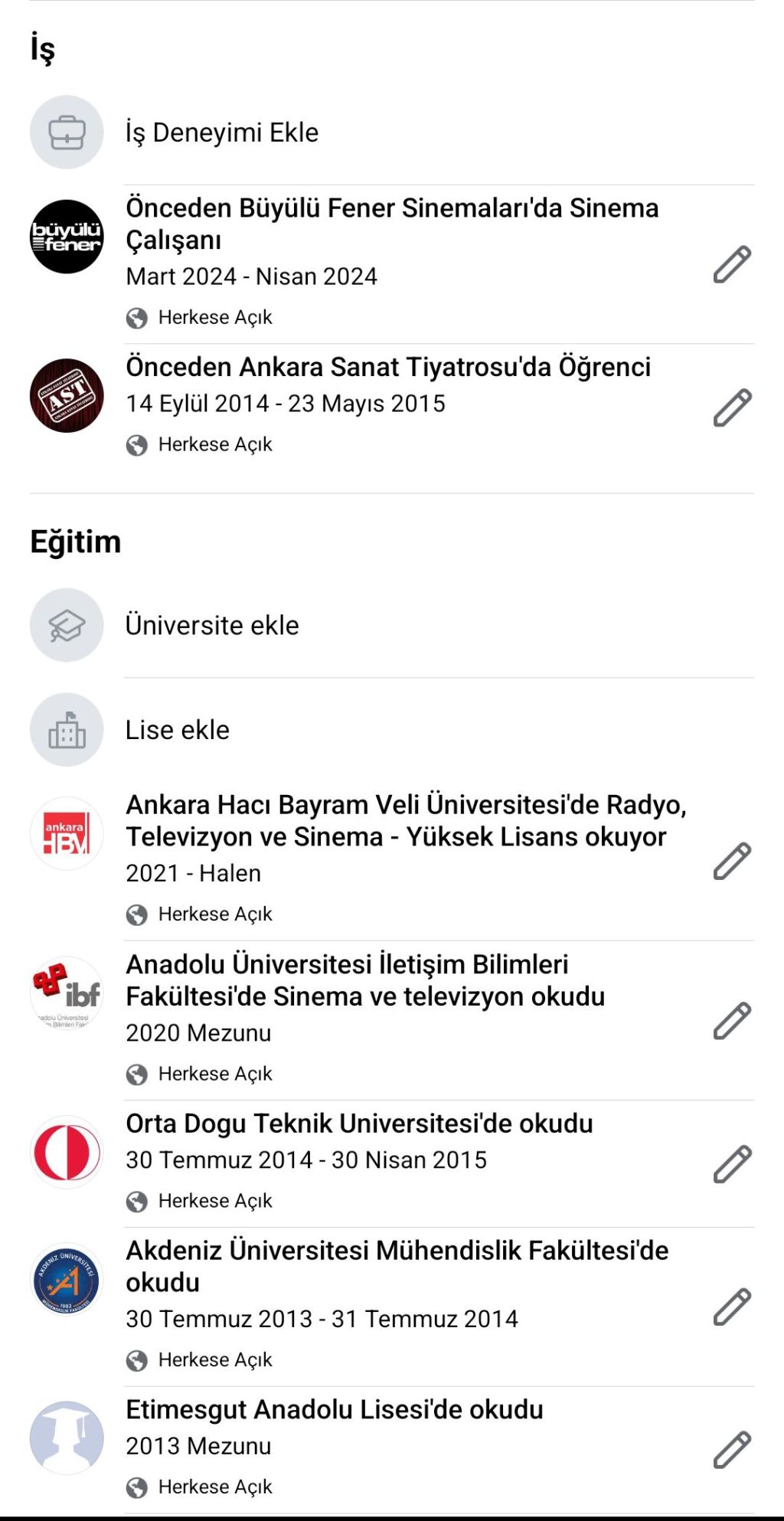Edit the Ankara Hacı Bayram Veli Üniversitesi entry
The image size is (784, 1521).
tap(732, 862)
